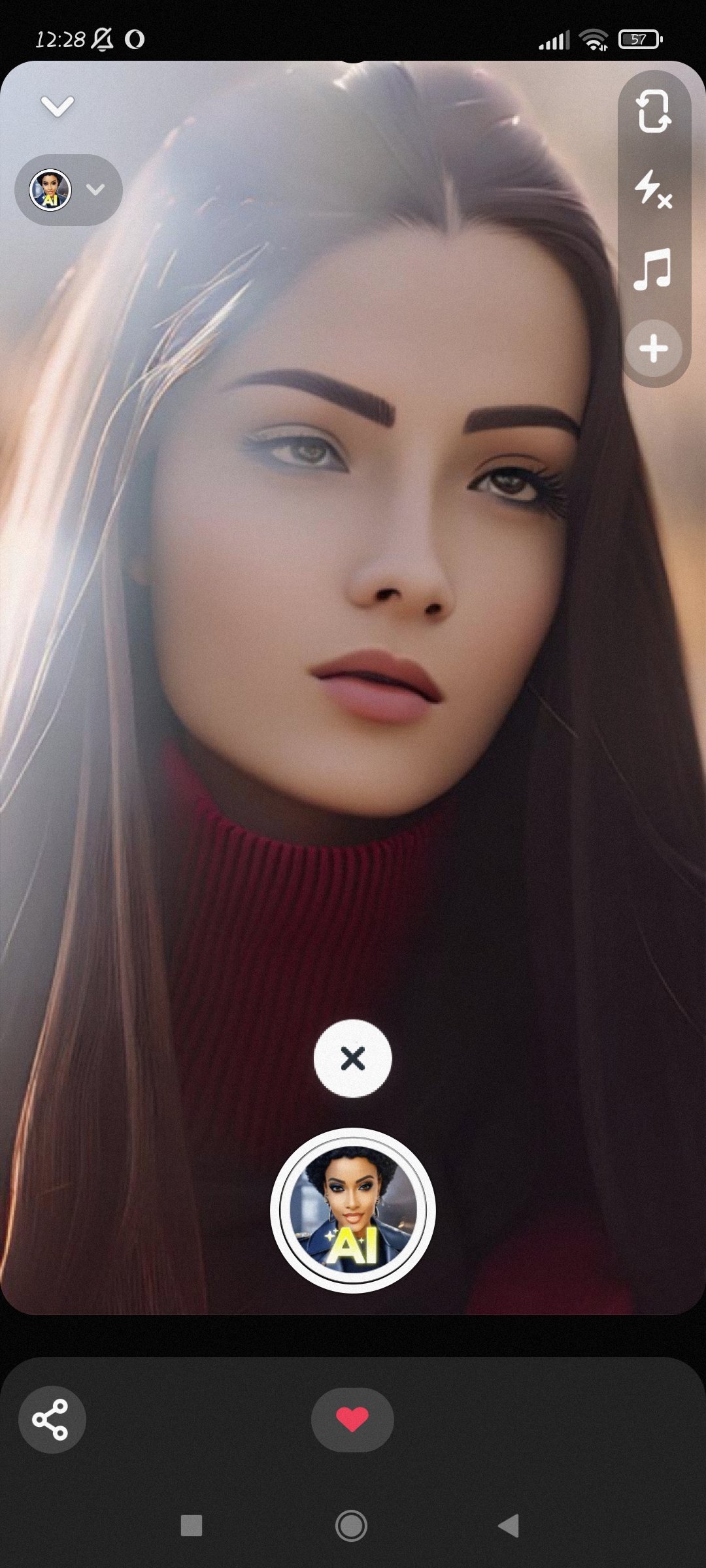The width and height of the screenshot is (706, 1568).
Task: Flip the camera
Action: [653, 112]
